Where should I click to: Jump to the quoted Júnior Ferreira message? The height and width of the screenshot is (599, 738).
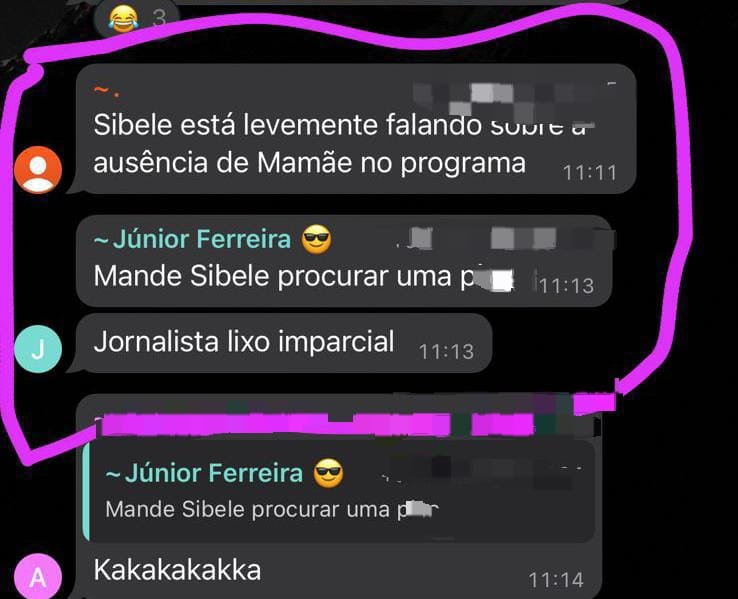pos(340,490)
